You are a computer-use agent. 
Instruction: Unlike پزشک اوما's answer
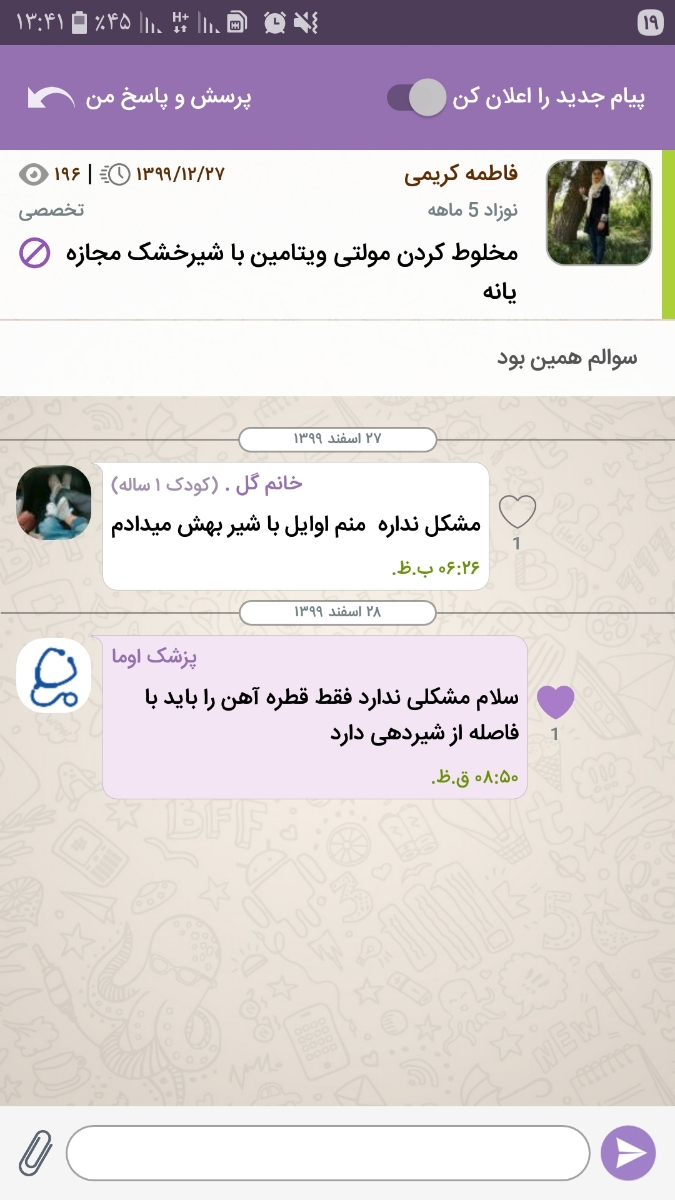(556, 702)
